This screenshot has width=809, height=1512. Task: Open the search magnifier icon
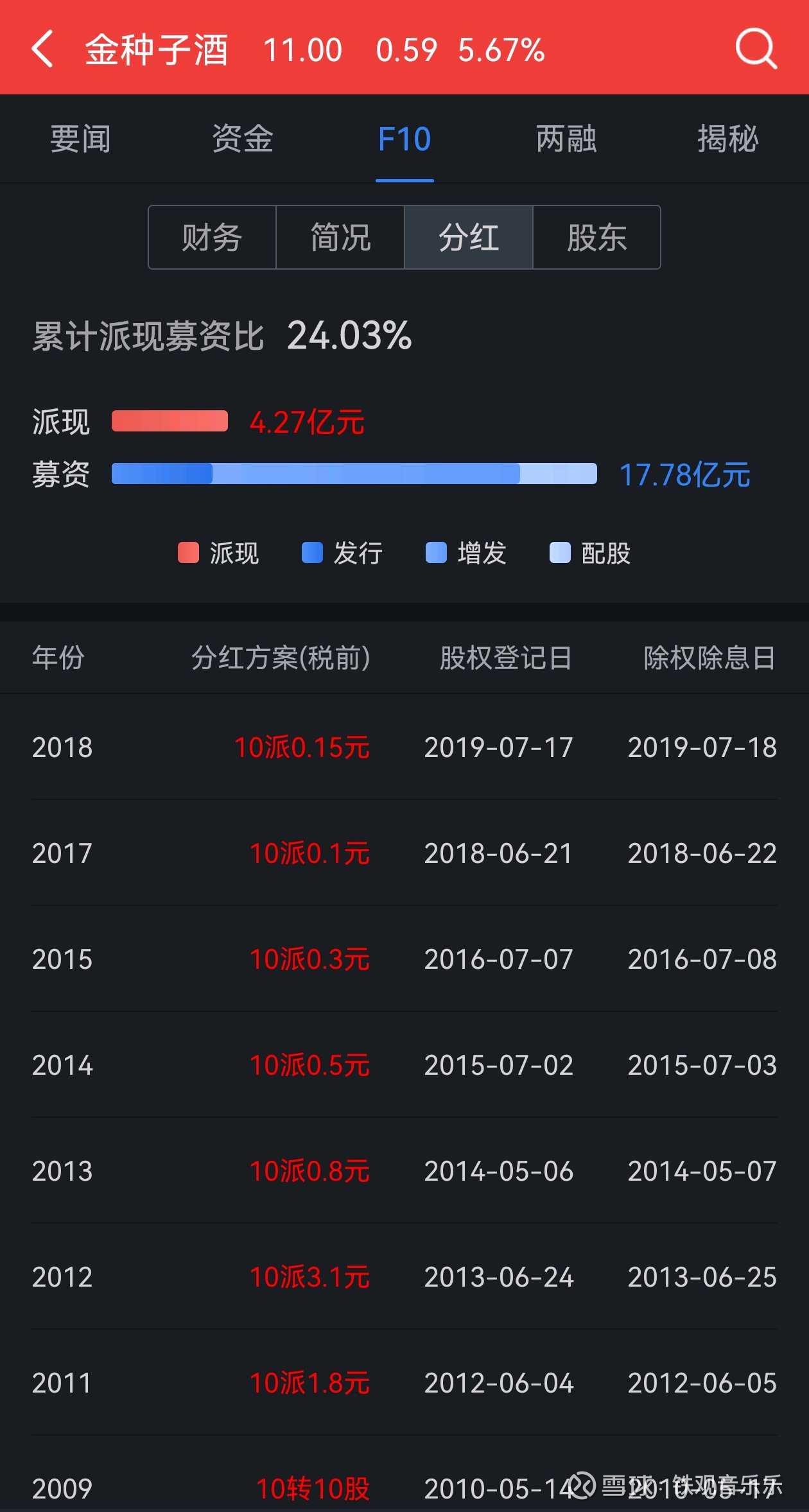756,49
